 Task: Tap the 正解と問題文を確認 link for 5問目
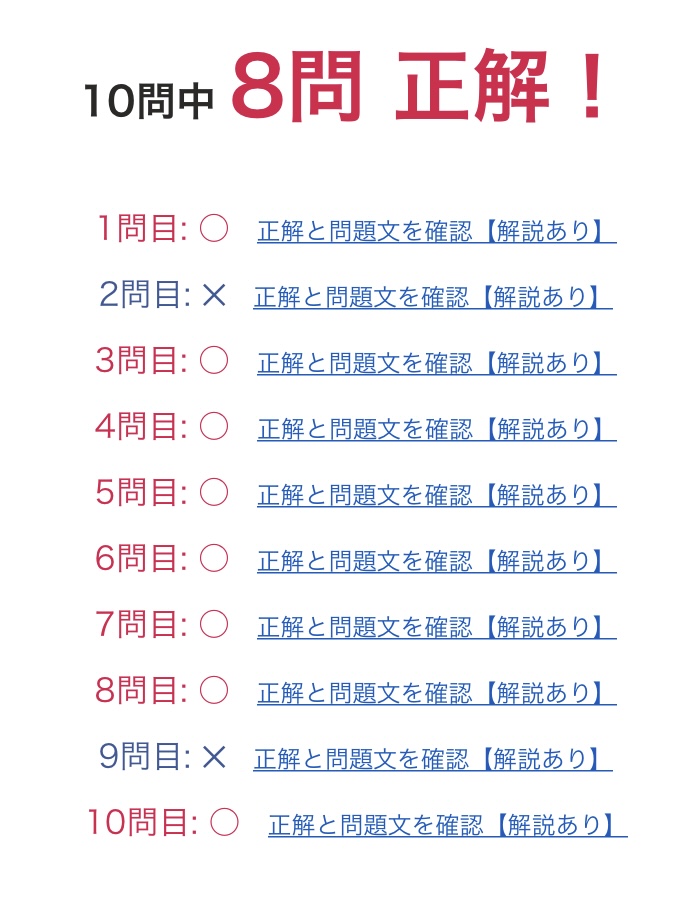436,495
